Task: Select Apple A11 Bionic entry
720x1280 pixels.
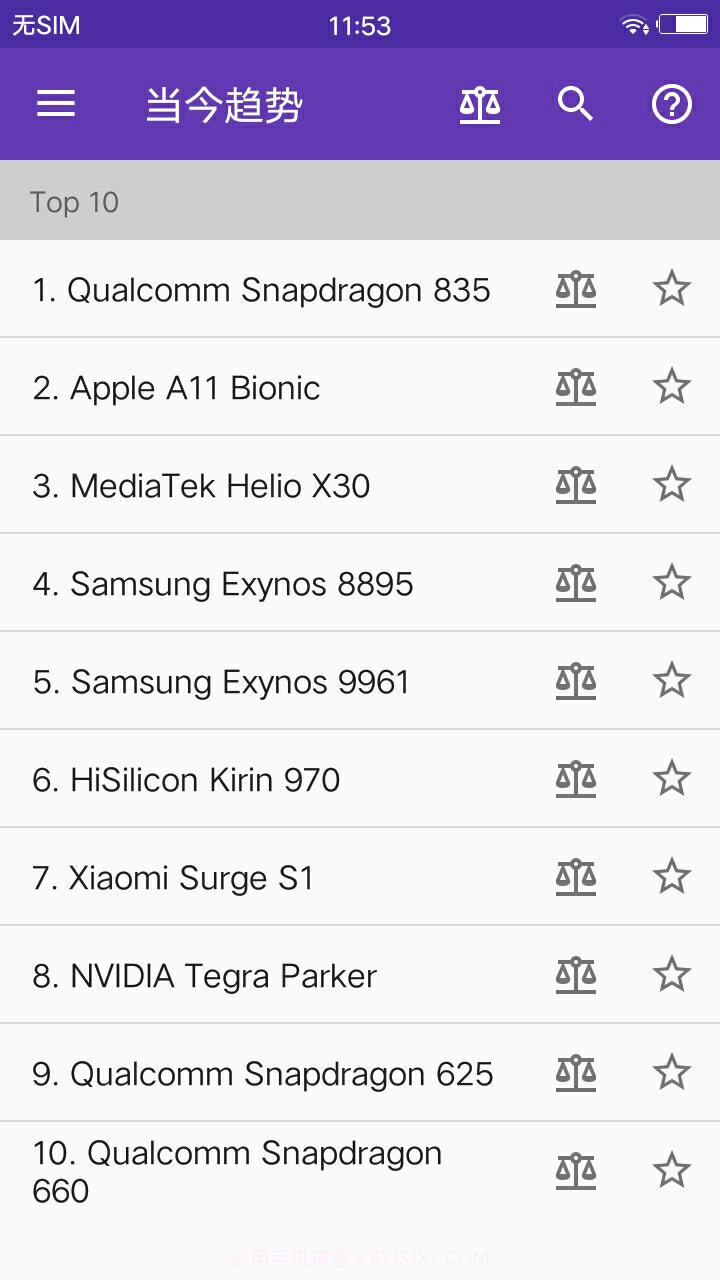Action: tap(177, 388)
